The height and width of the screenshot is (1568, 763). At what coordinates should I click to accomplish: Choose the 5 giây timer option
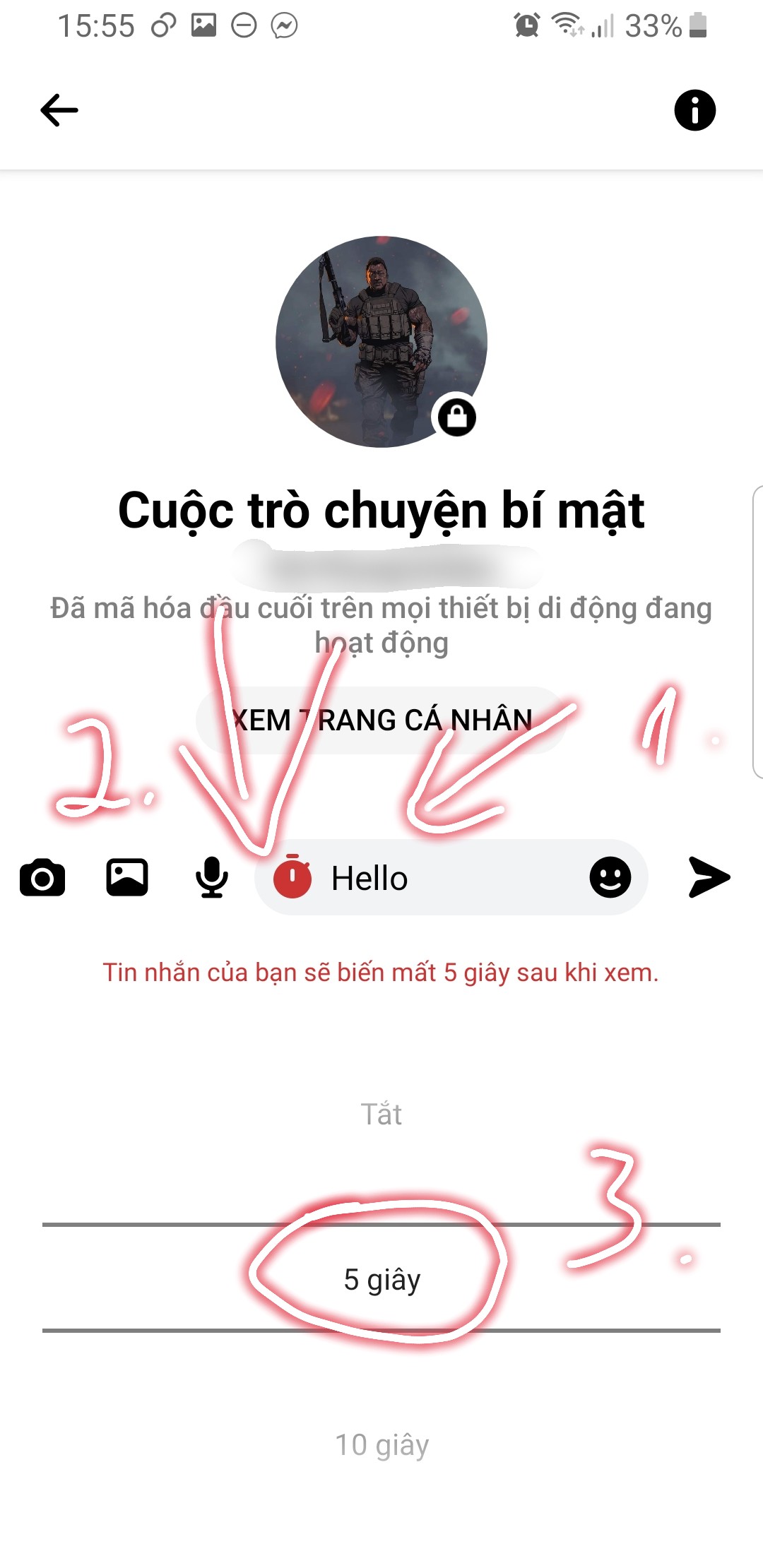pos(381,1279)
